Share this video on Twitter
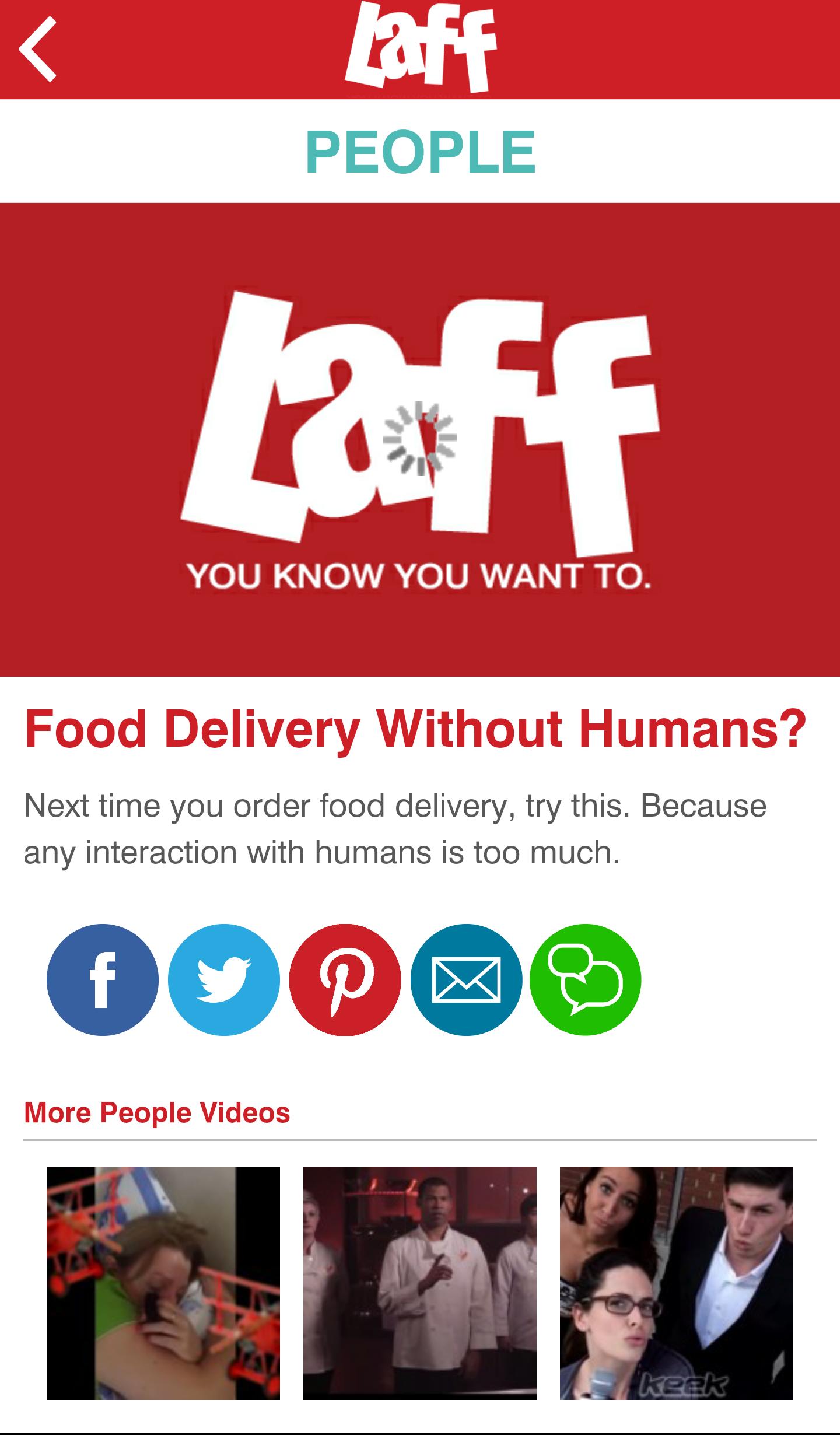The height and width of the screenshot is (1435, 840). [224, 980]
